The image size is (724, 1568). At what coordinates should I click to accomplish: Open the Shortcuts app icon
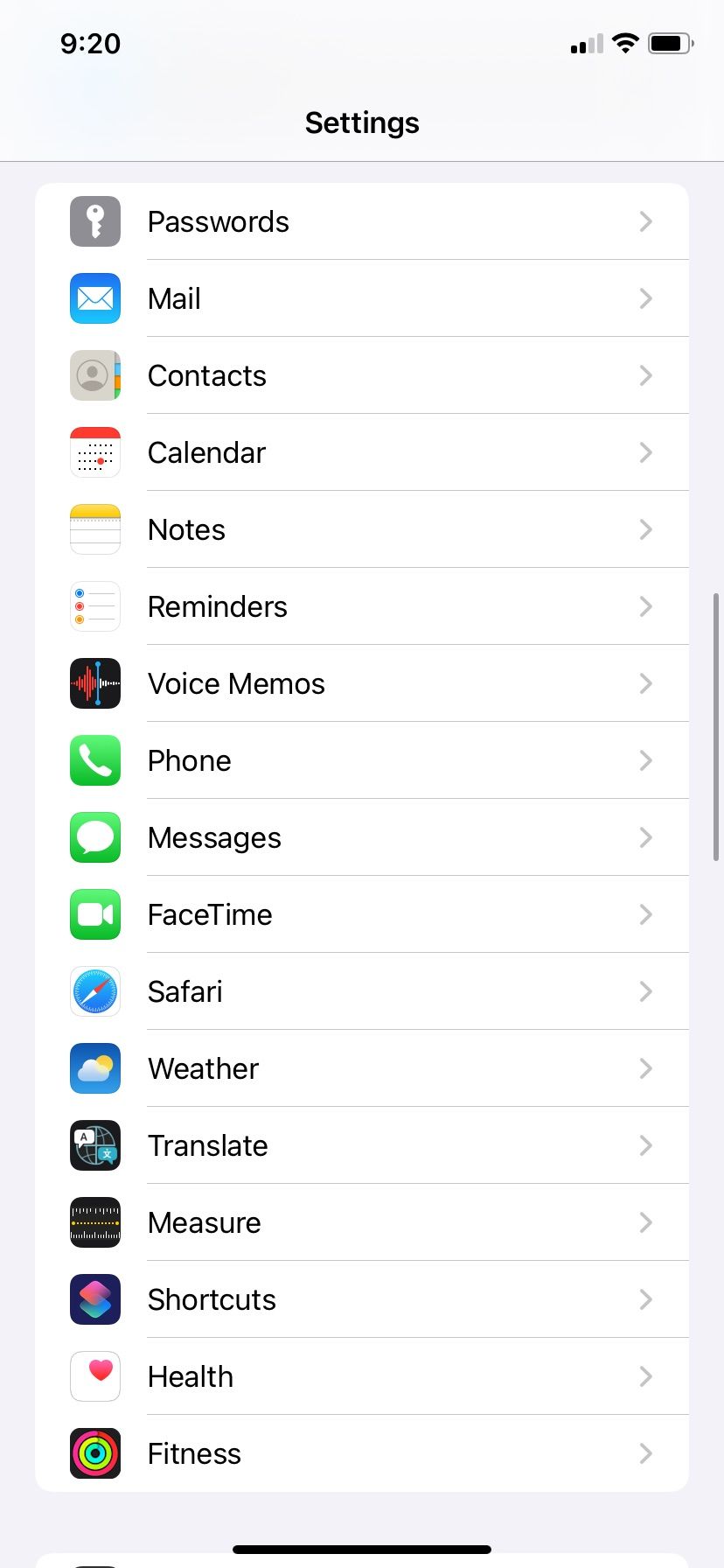(x=94, y=1299)
